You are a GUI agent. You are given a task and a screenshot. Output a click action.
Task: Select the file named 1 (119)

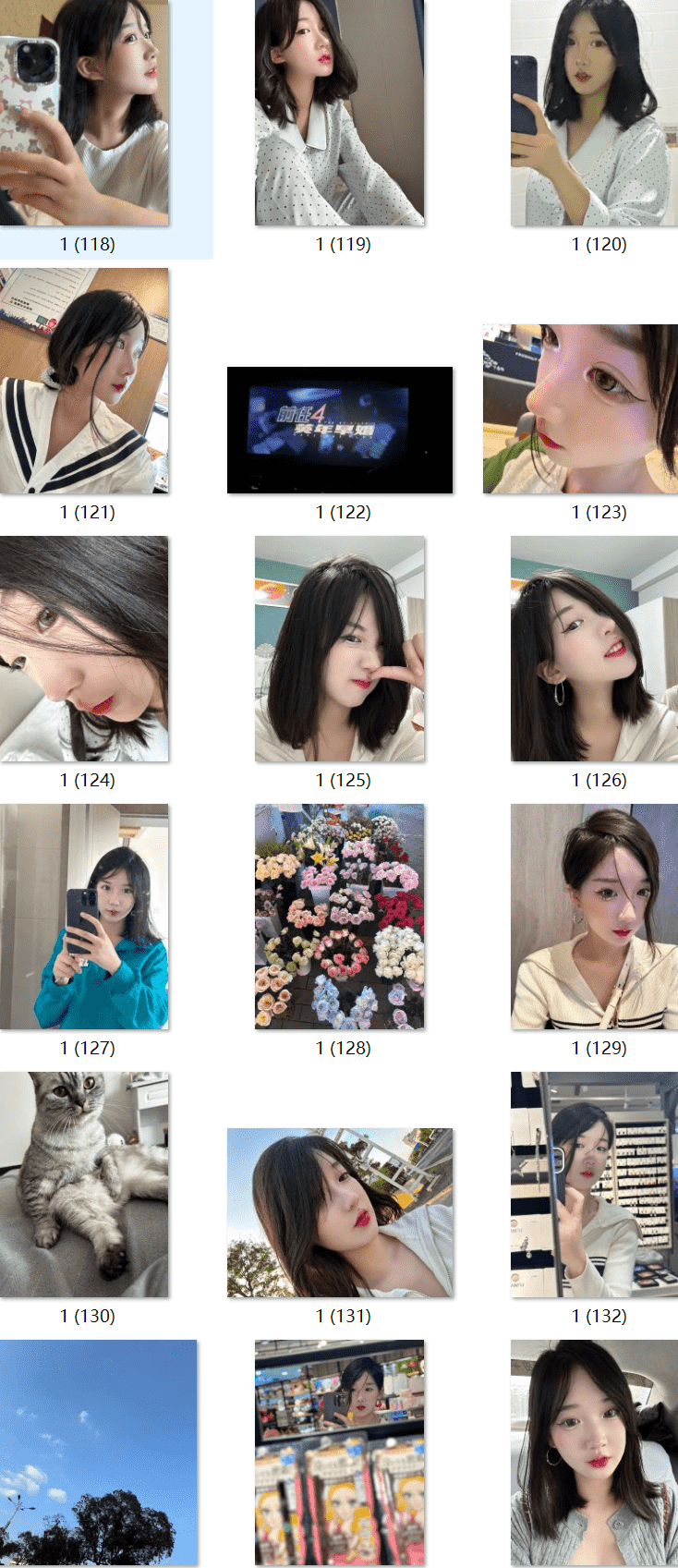(339, 113)
